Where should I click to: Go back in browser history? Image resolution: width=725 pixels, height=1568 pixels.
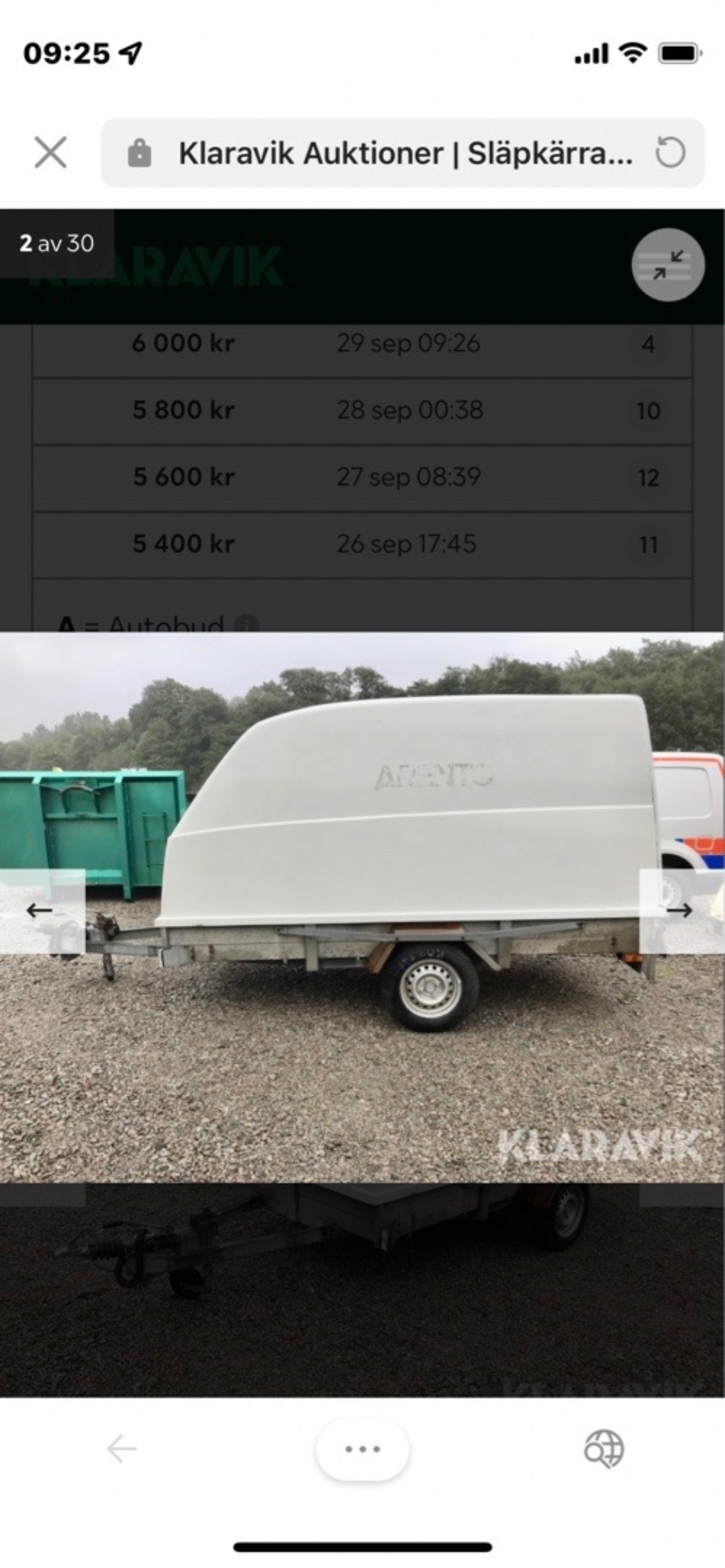click(x=122, y=1449)
